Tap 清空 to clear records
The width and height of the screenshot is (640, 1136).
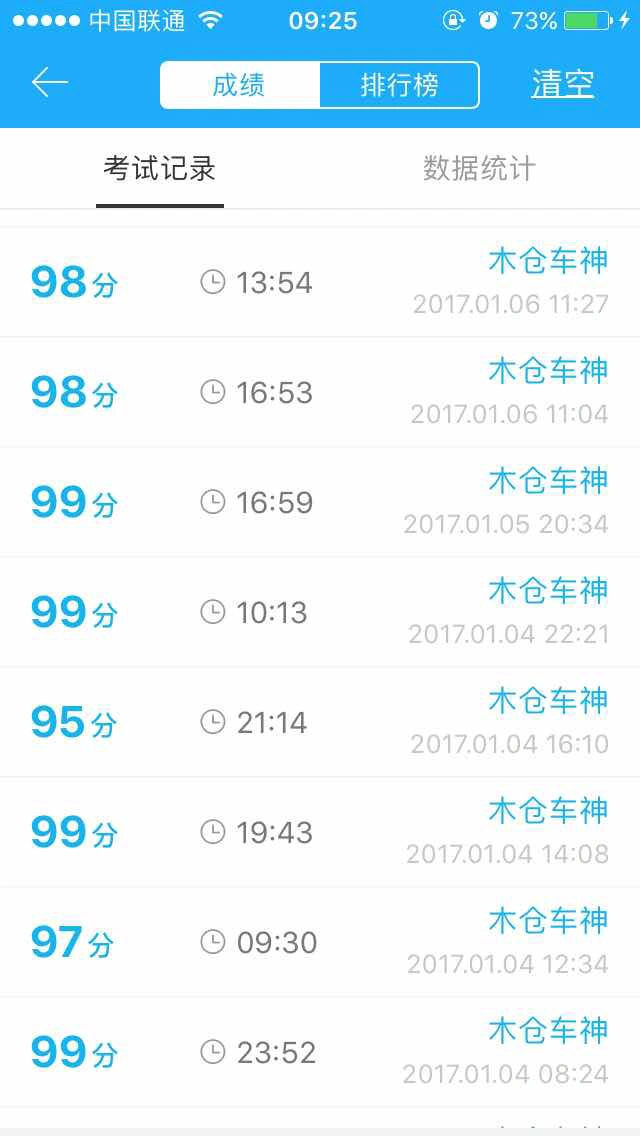562,84
